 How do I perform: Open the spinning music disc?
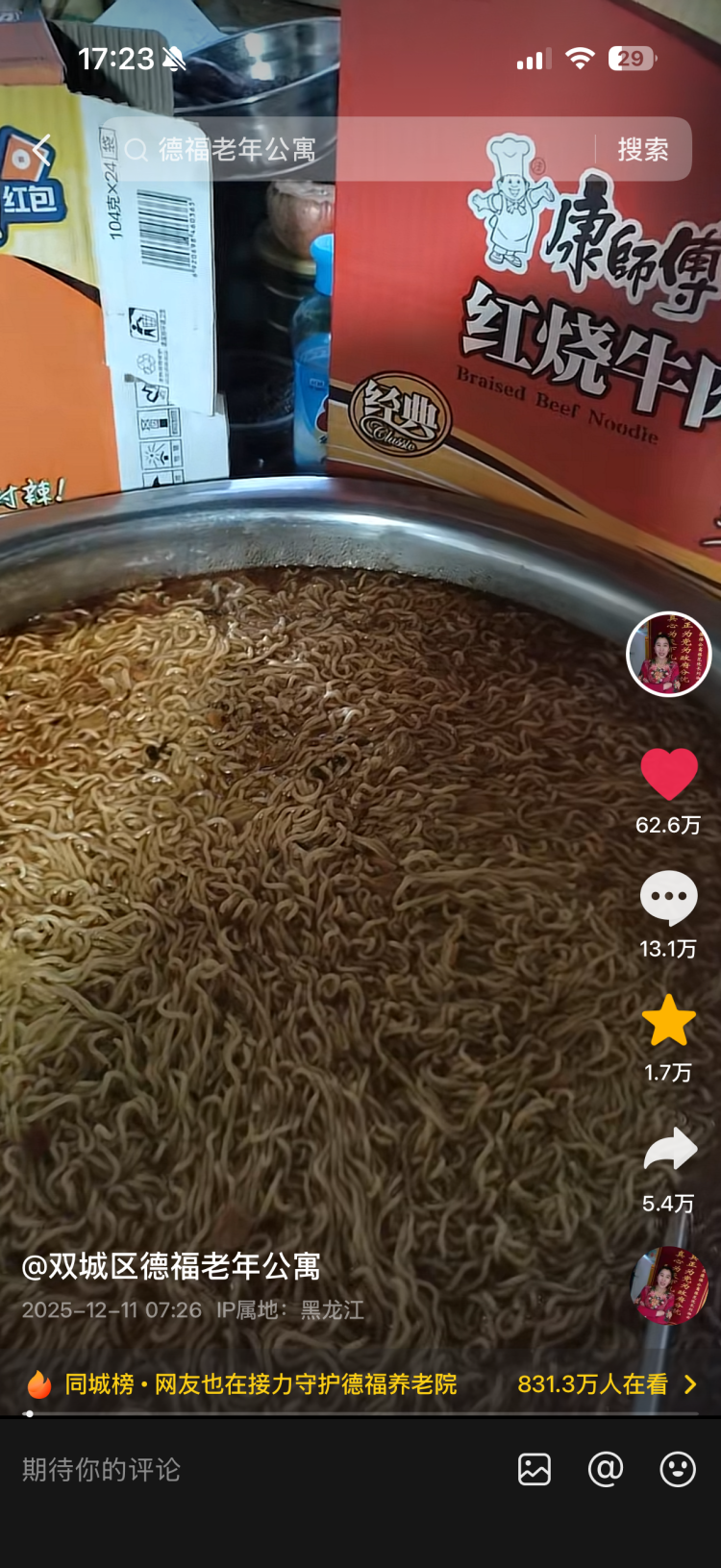pyautogui.click(x=669, y=1286)
